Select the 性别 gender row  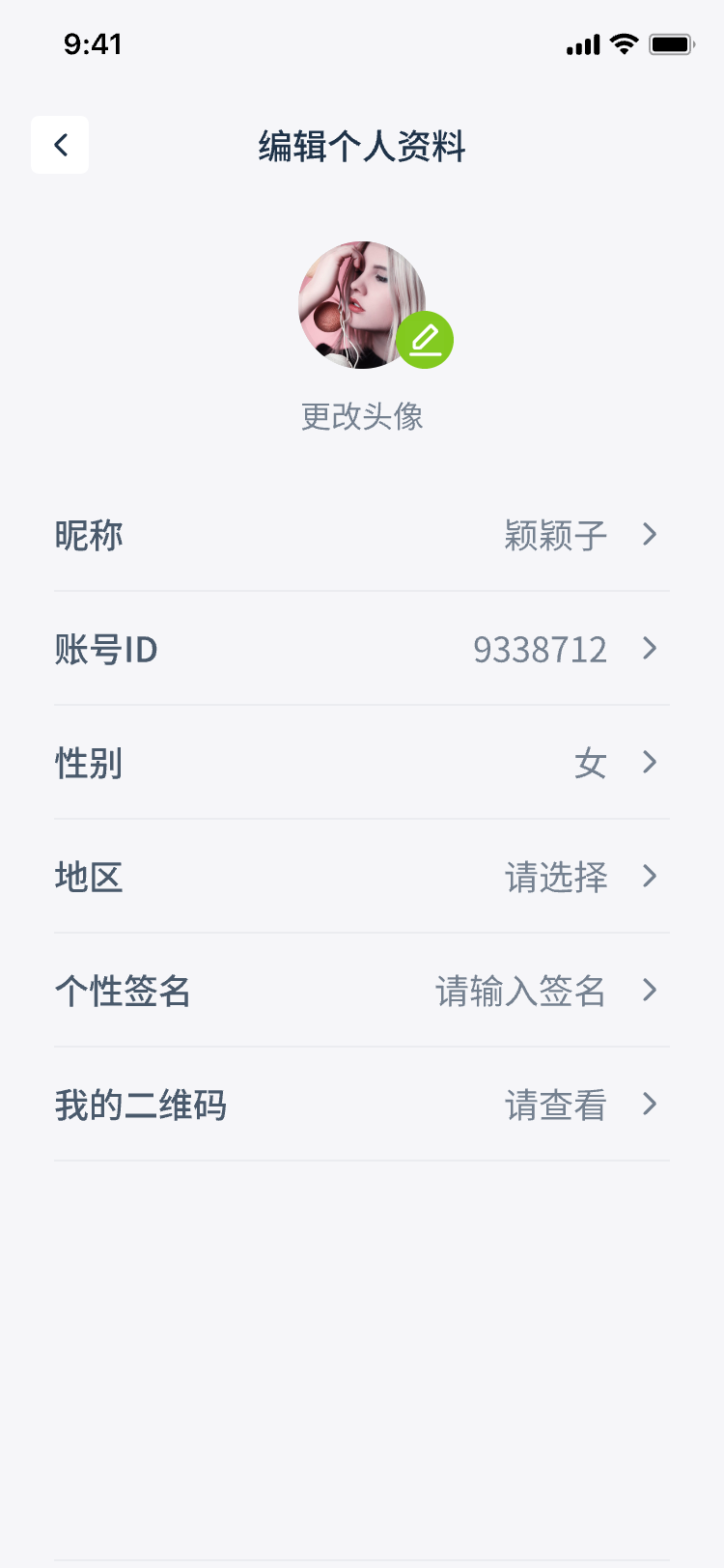tap(361, 763)
